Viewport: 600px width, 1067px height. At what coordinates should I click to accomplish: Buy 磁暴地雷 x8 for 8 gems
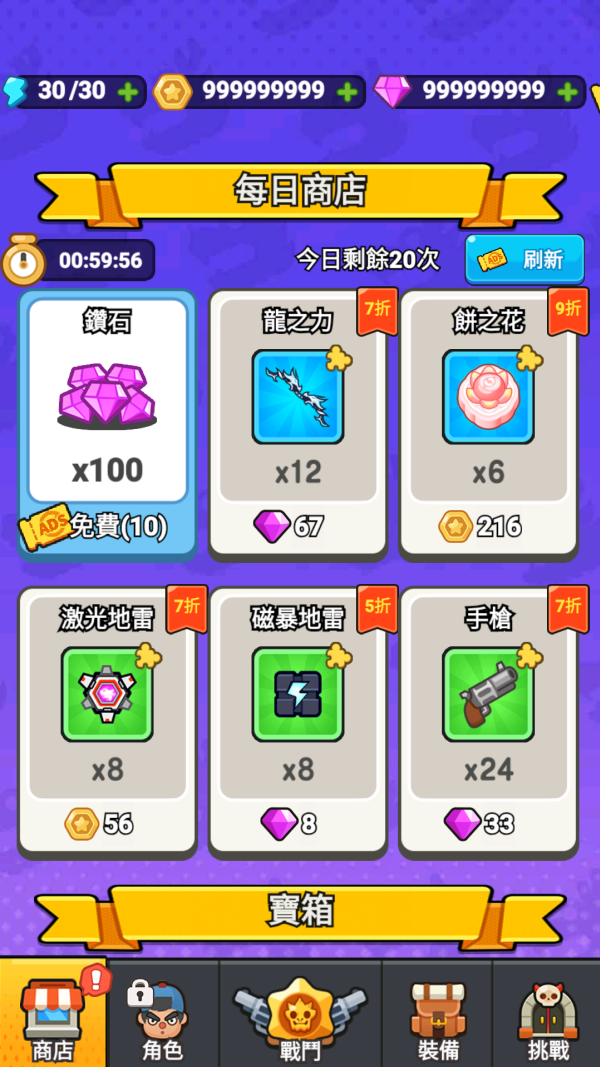pos(297,720)
